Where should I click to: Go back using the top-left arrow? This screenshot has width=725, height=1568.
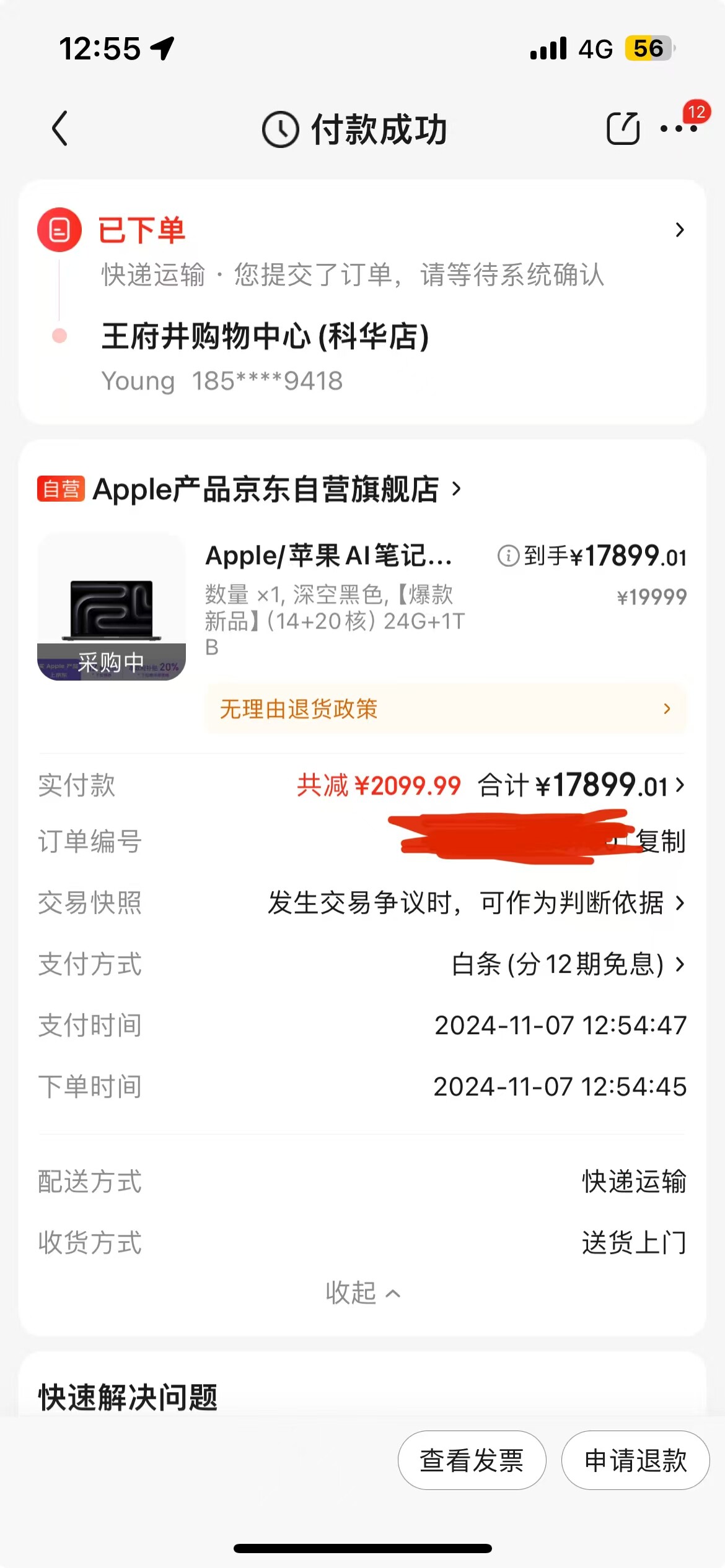59,129
